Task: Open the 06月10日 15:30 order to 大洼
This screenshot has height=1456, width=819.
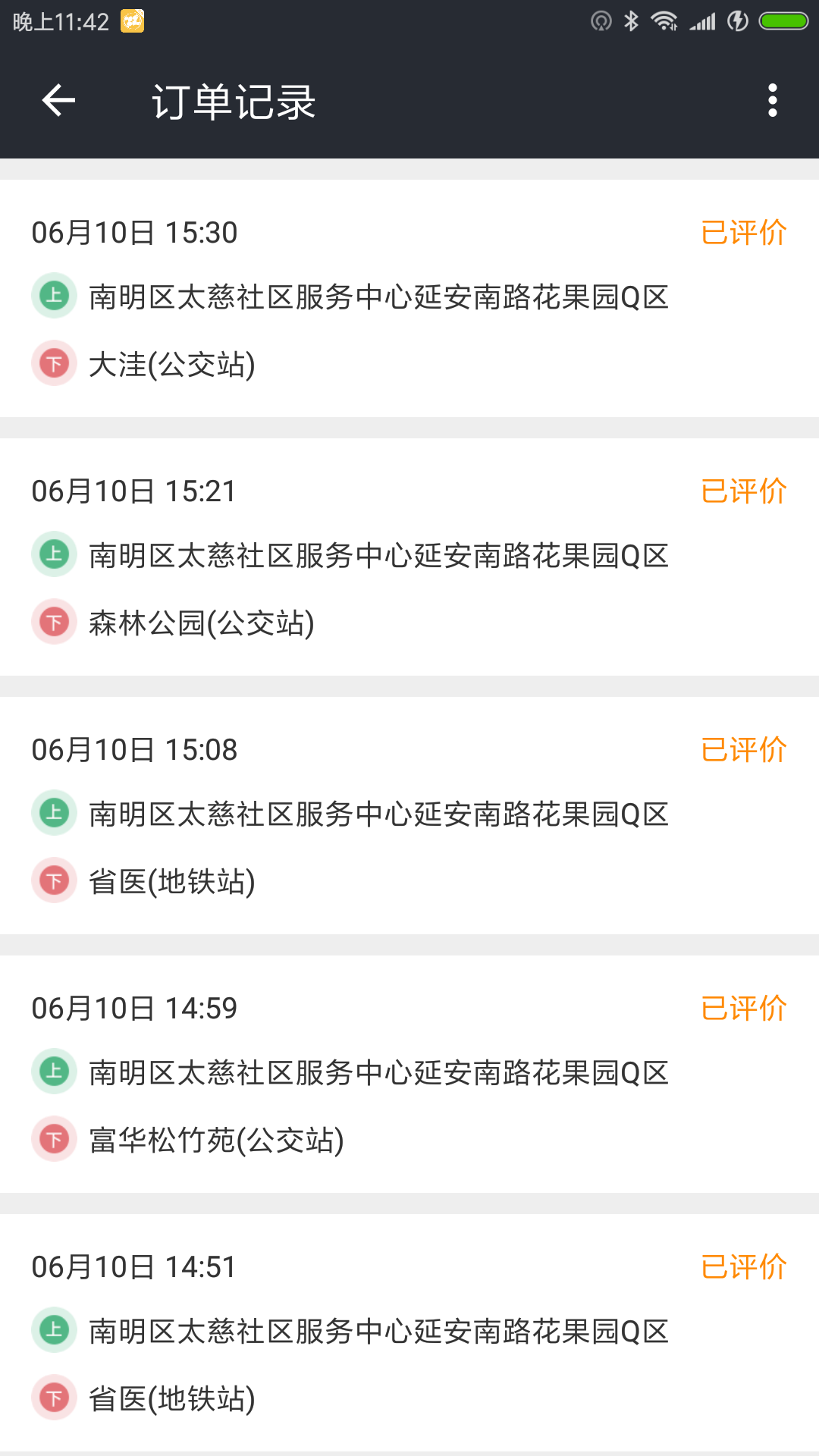Action: (x=409, y=298)
